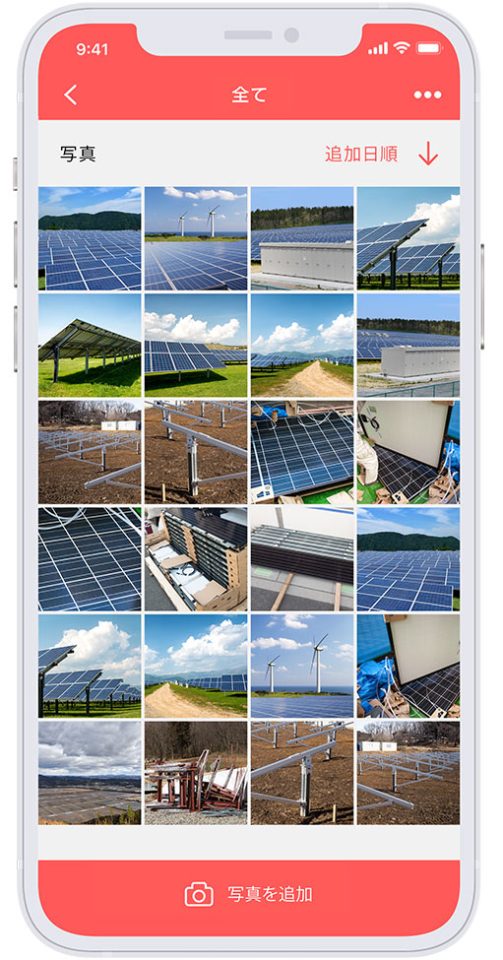This screenshot has width=503, height=960.
Task: Open the three-dot overflow menu
Action: [427, 95]
